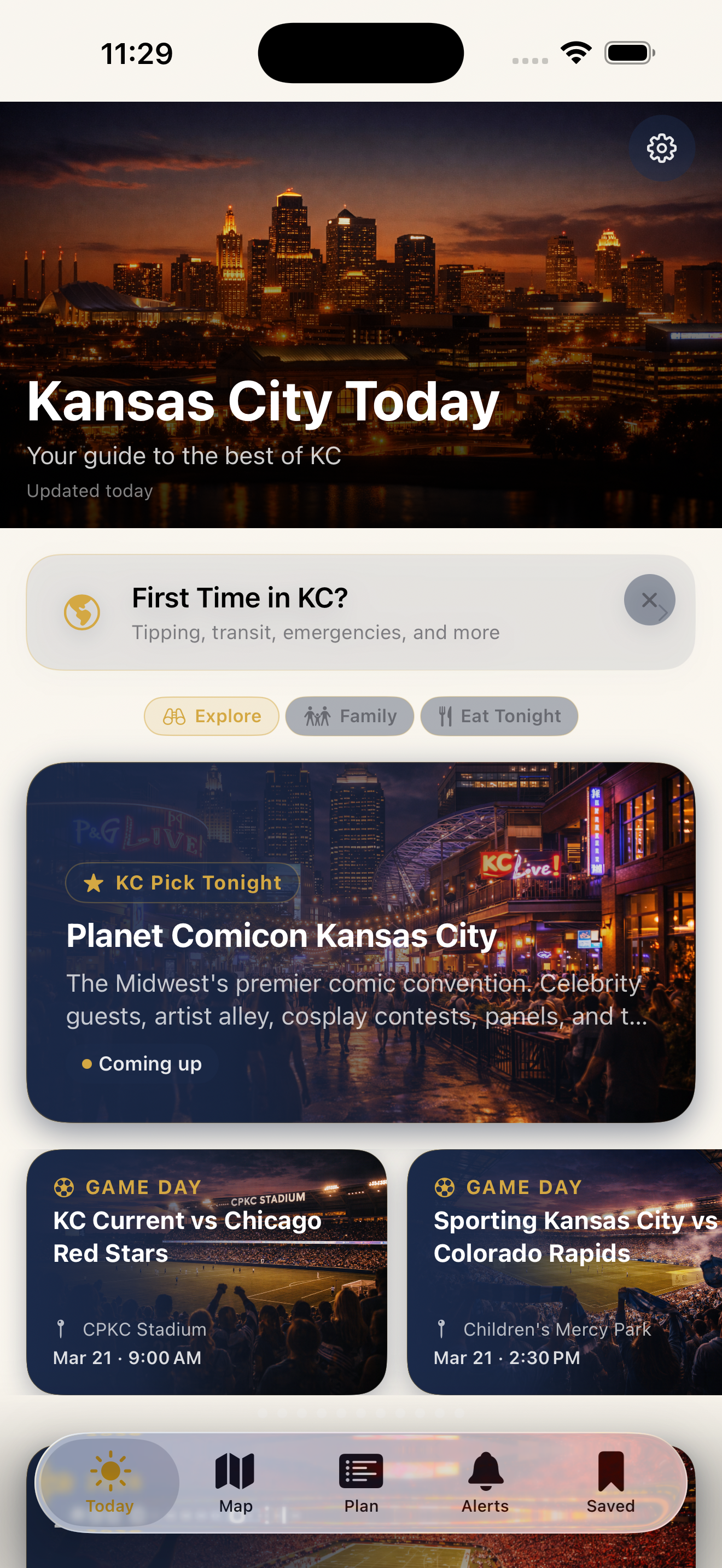
Task: Open First Time in KC guide
Action: tap(317, 612)
